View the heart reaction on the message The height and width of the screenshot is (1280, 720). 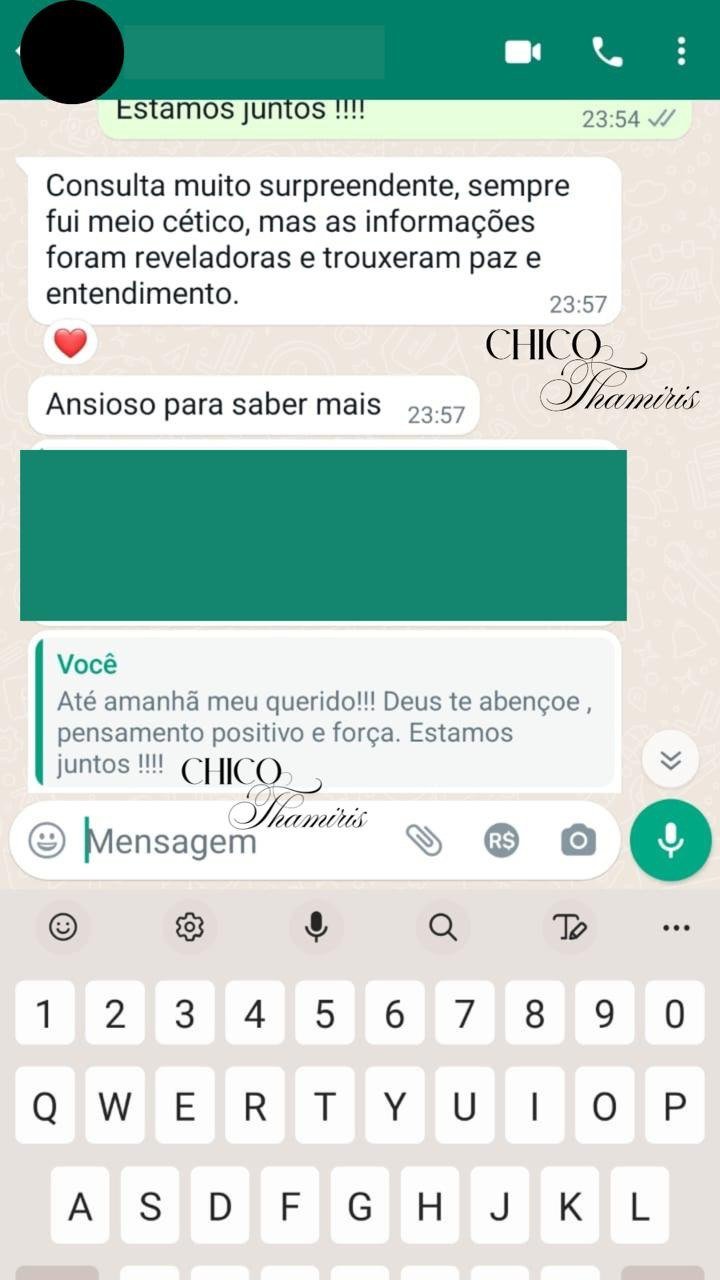(70, 344)
